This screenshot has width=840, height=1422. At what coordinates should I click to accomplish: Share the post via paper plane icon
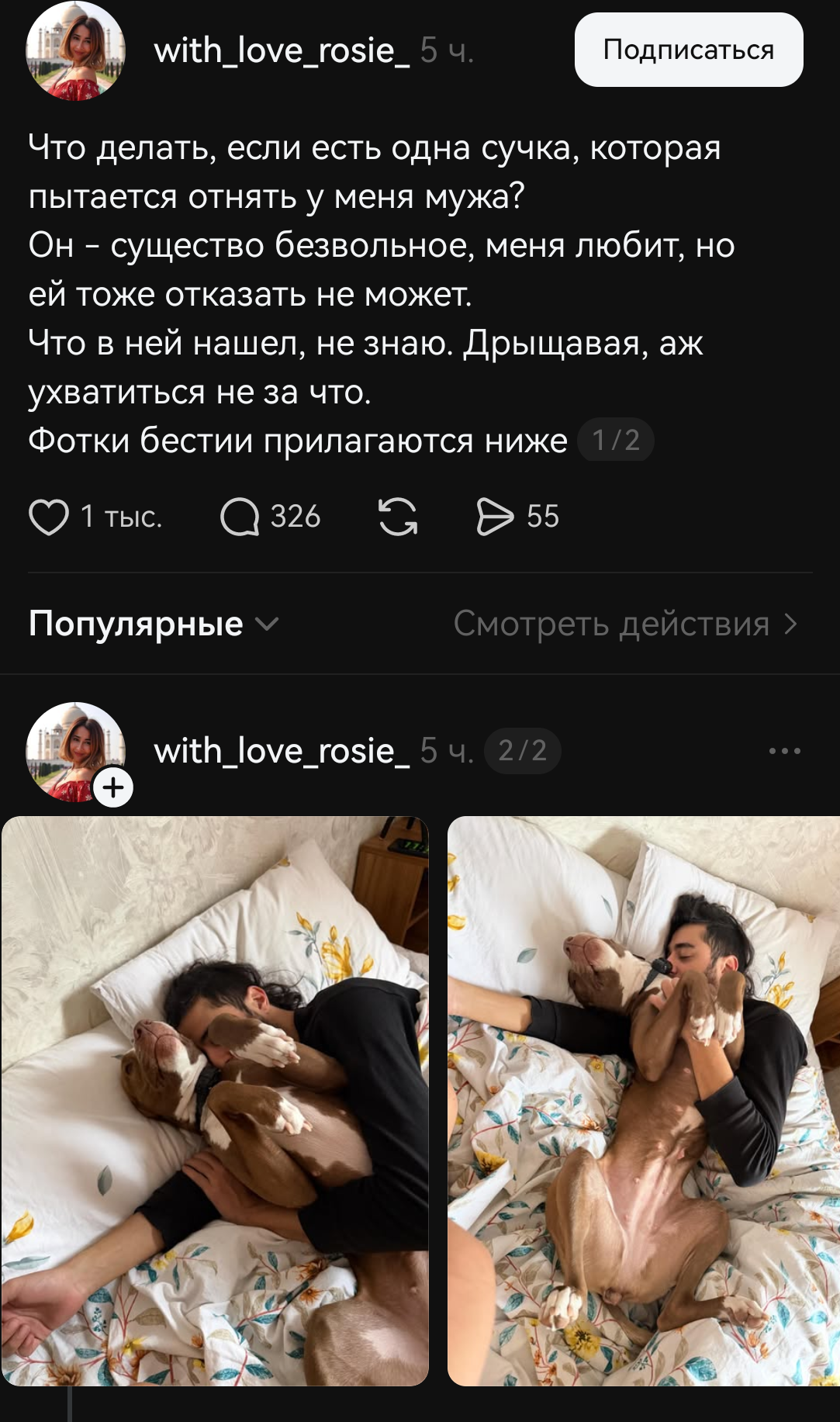click(x=495, y=517)
